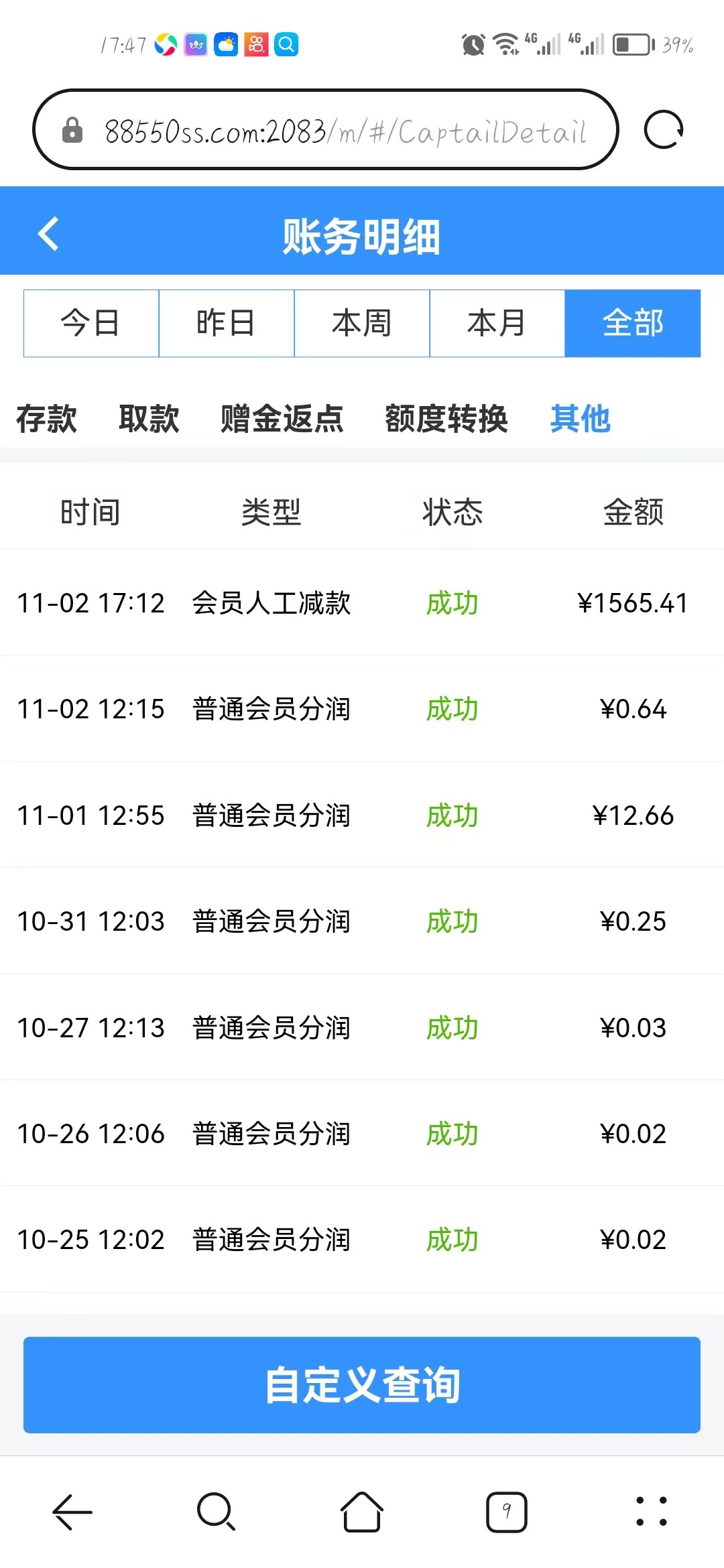Reload the page with refresh icon
This screenshot has height=1568, width=724.
coord(663,129)
